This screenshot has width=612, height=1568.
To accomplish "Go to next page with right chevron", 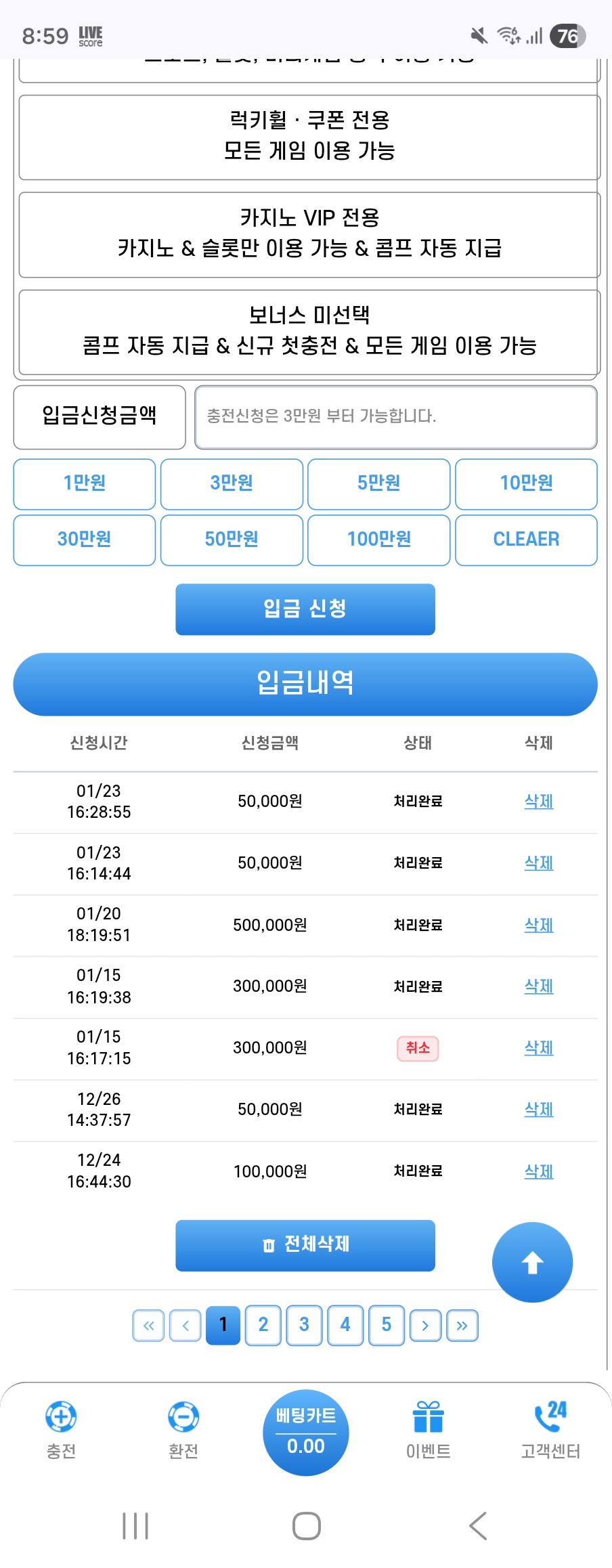I will click(x=424, y=1326).
